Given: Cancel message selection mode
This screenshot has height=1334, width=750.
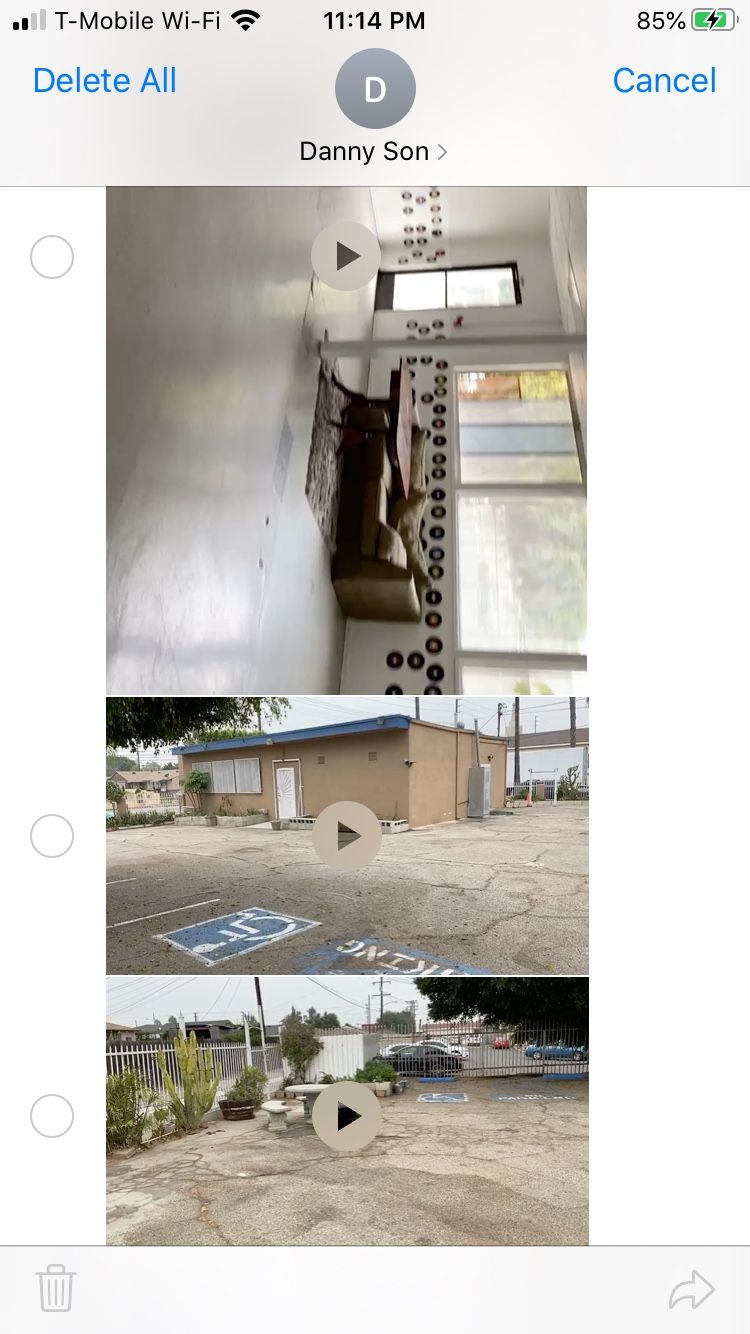Looking at the screenshot, I should [664, 81].
